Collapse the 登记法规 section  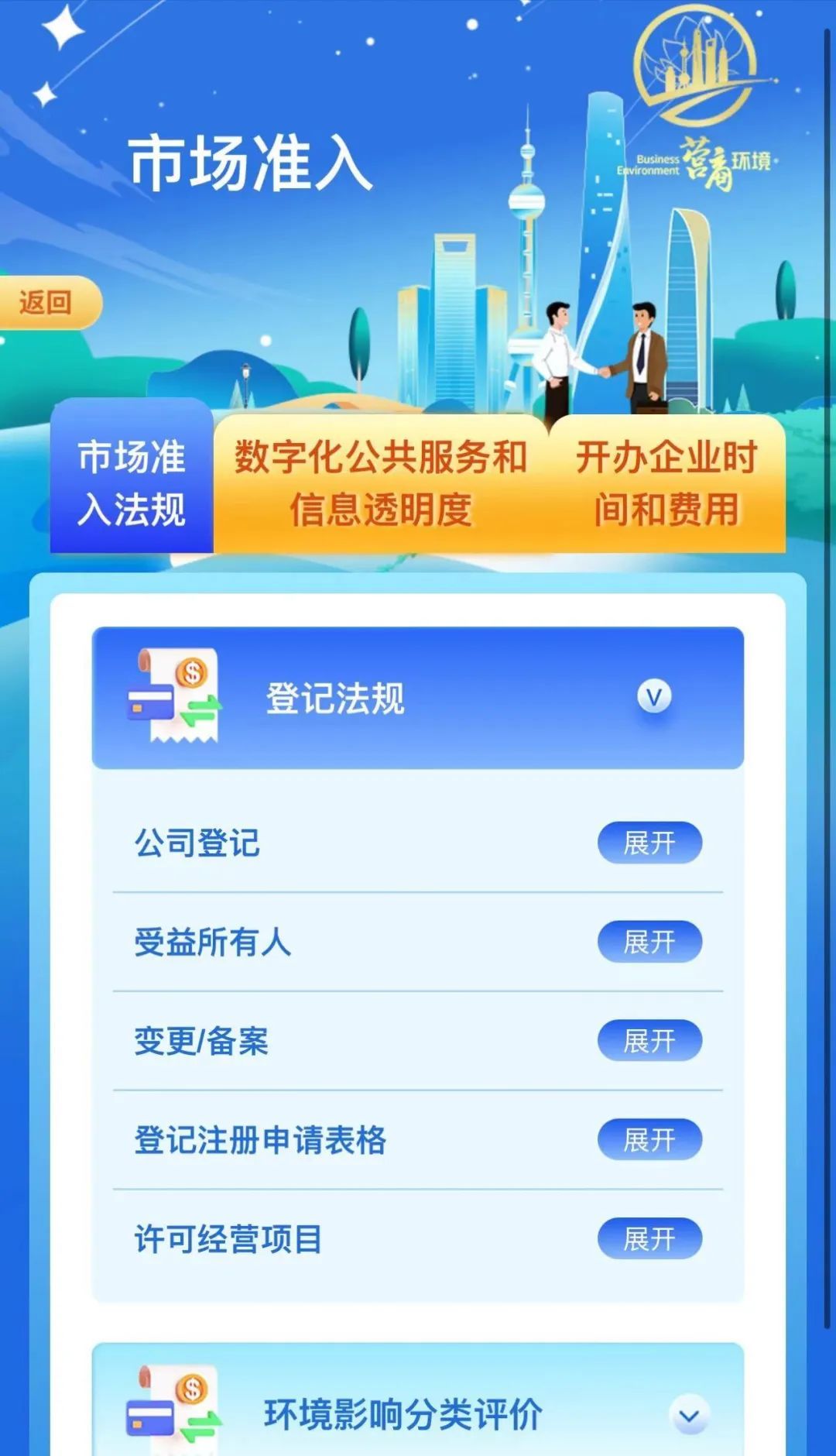[654, 697]
